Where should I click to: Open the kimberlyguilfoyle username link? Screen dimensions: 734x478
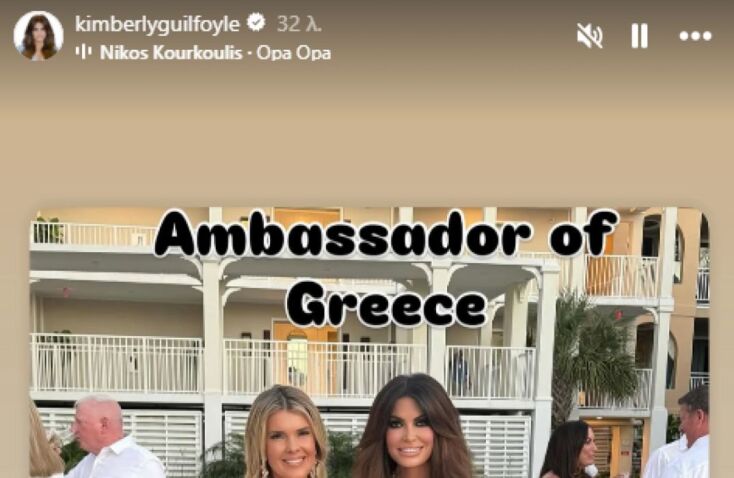pos(157,24)
